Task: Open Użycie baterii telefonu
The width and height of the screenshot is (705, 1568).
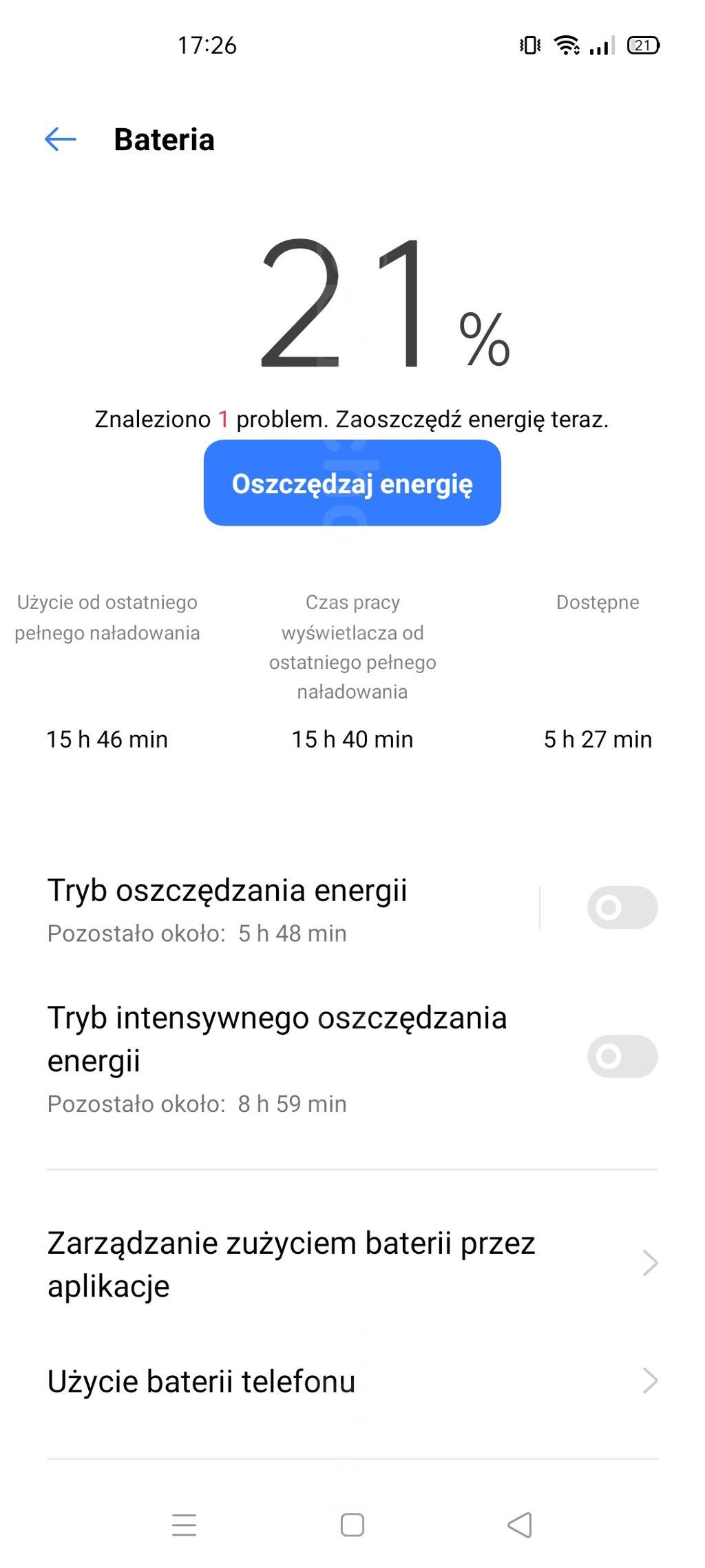Action: [x=352, y=1381]
